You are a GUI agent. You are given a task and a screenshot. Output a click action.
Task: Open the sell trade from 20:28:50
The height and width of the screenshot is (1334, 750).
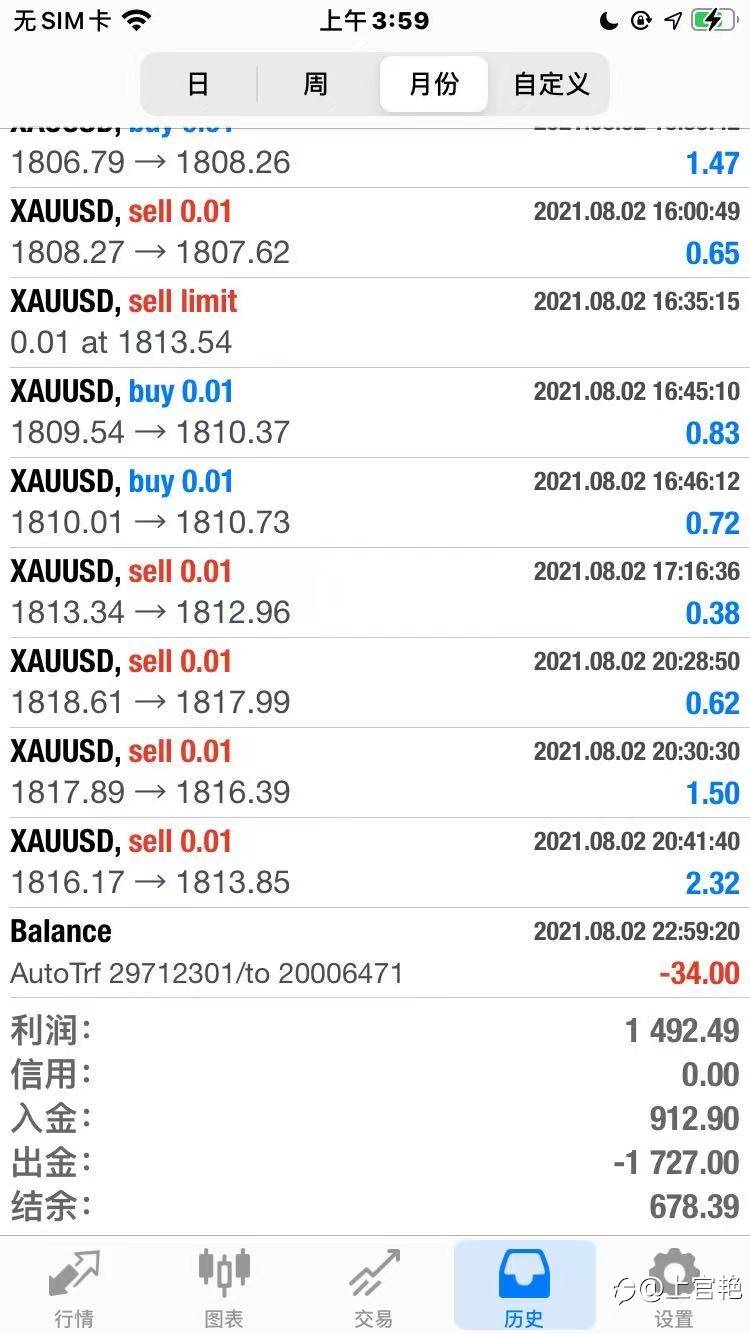(375, 682)
